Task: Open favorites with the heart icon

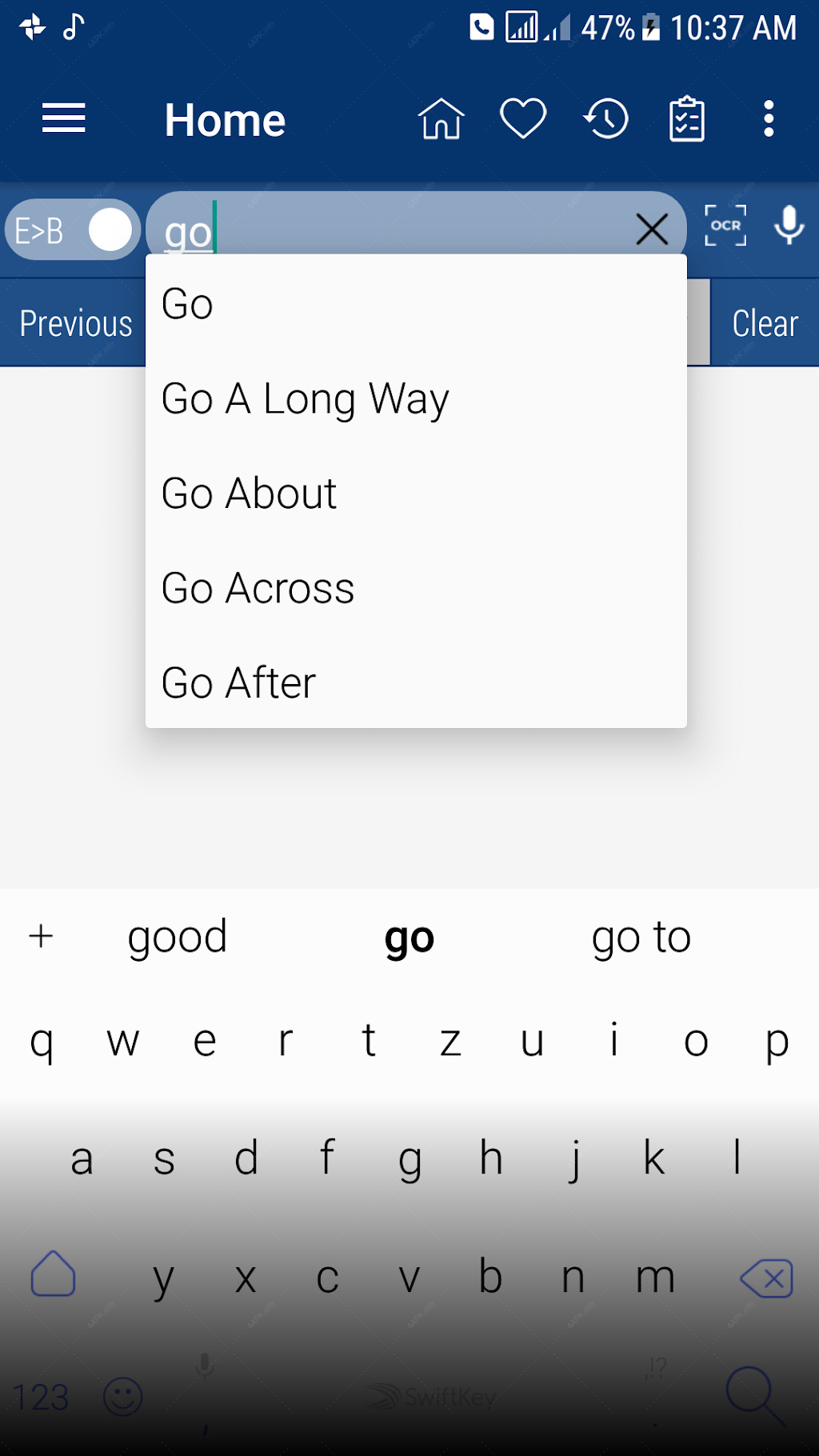Action: coord(523,118)
